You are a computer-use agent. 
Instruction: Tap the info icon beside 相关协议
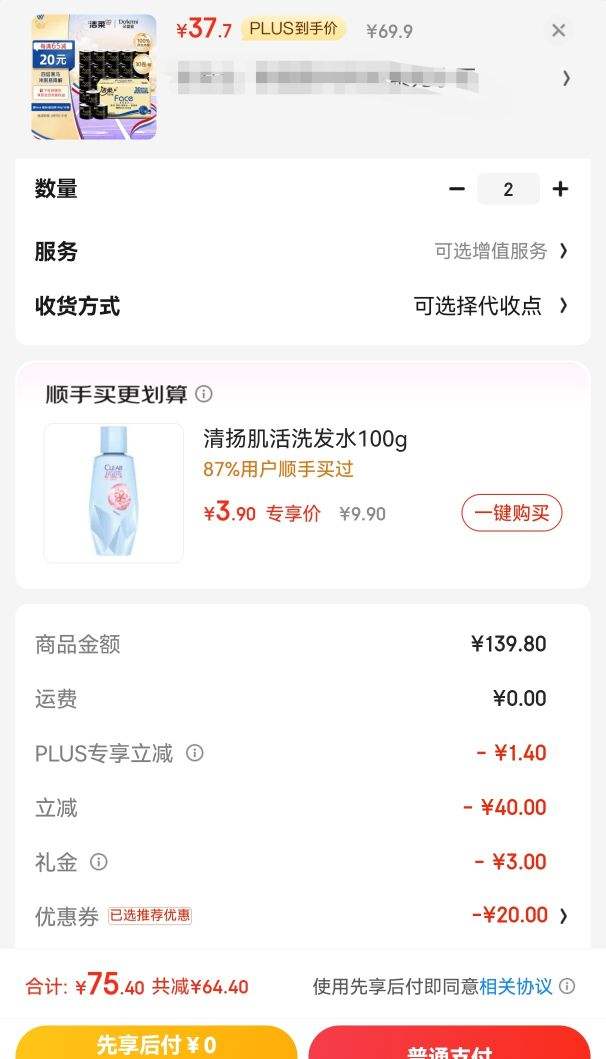click(x=567, y=986)
